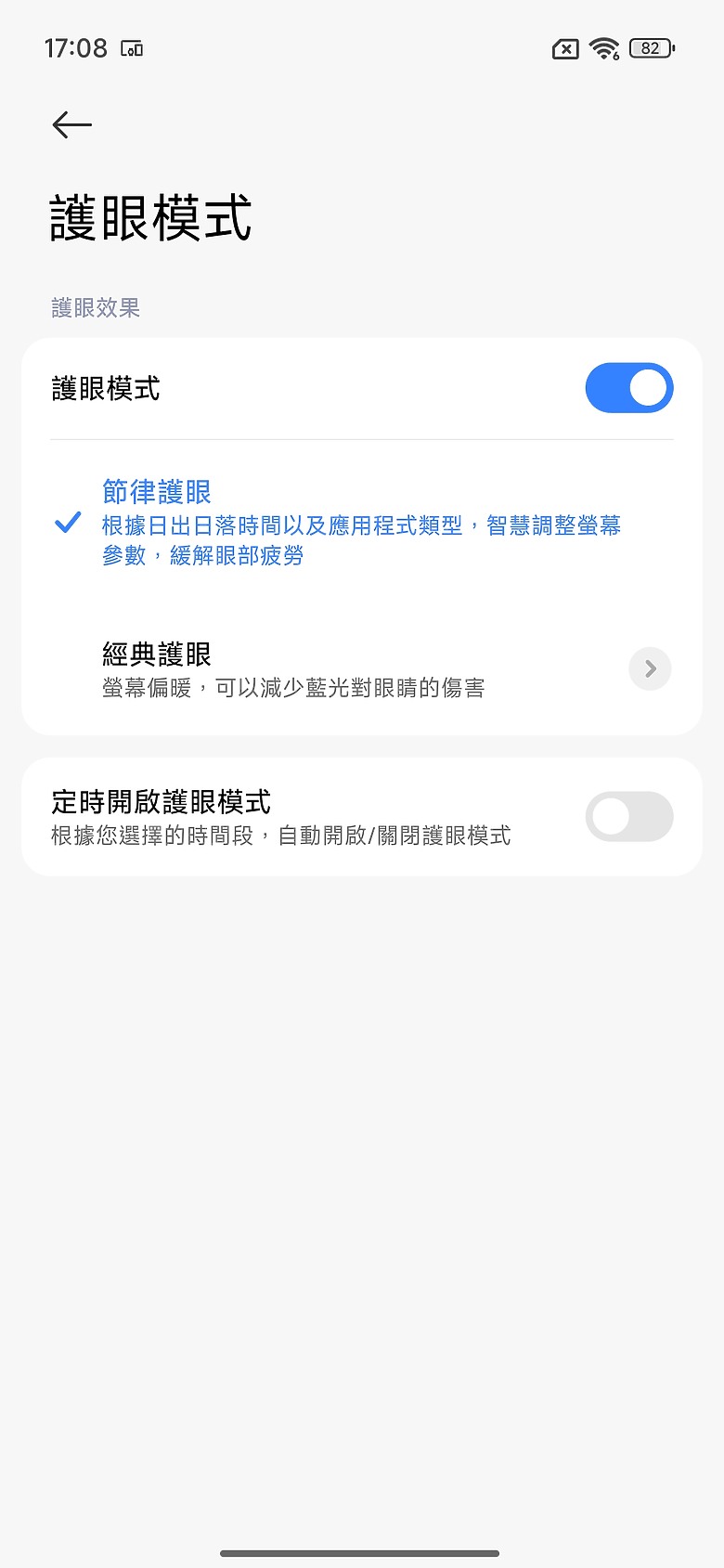Enable the 定時開啟護眼模式 switch
This screenshot has width=724, height=1568.
coord(629,816)
